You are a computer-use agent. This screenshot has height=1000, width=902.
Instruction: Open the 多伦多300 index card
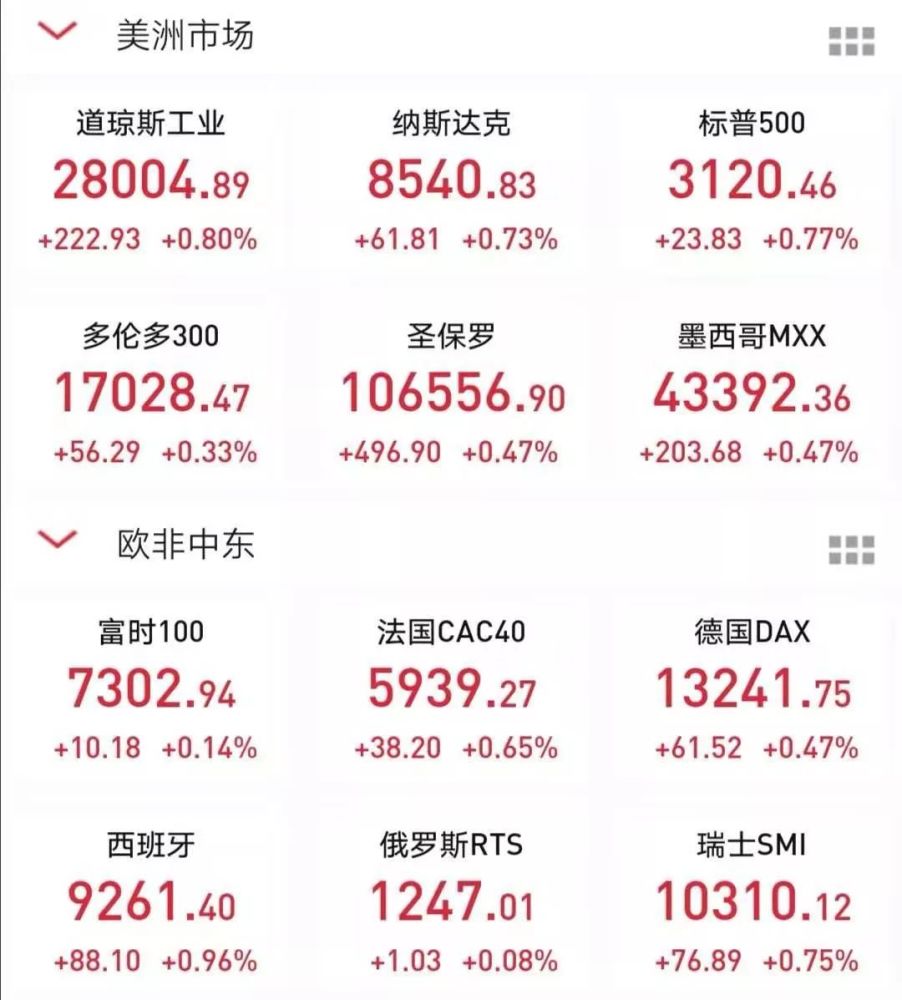point(151,394)
